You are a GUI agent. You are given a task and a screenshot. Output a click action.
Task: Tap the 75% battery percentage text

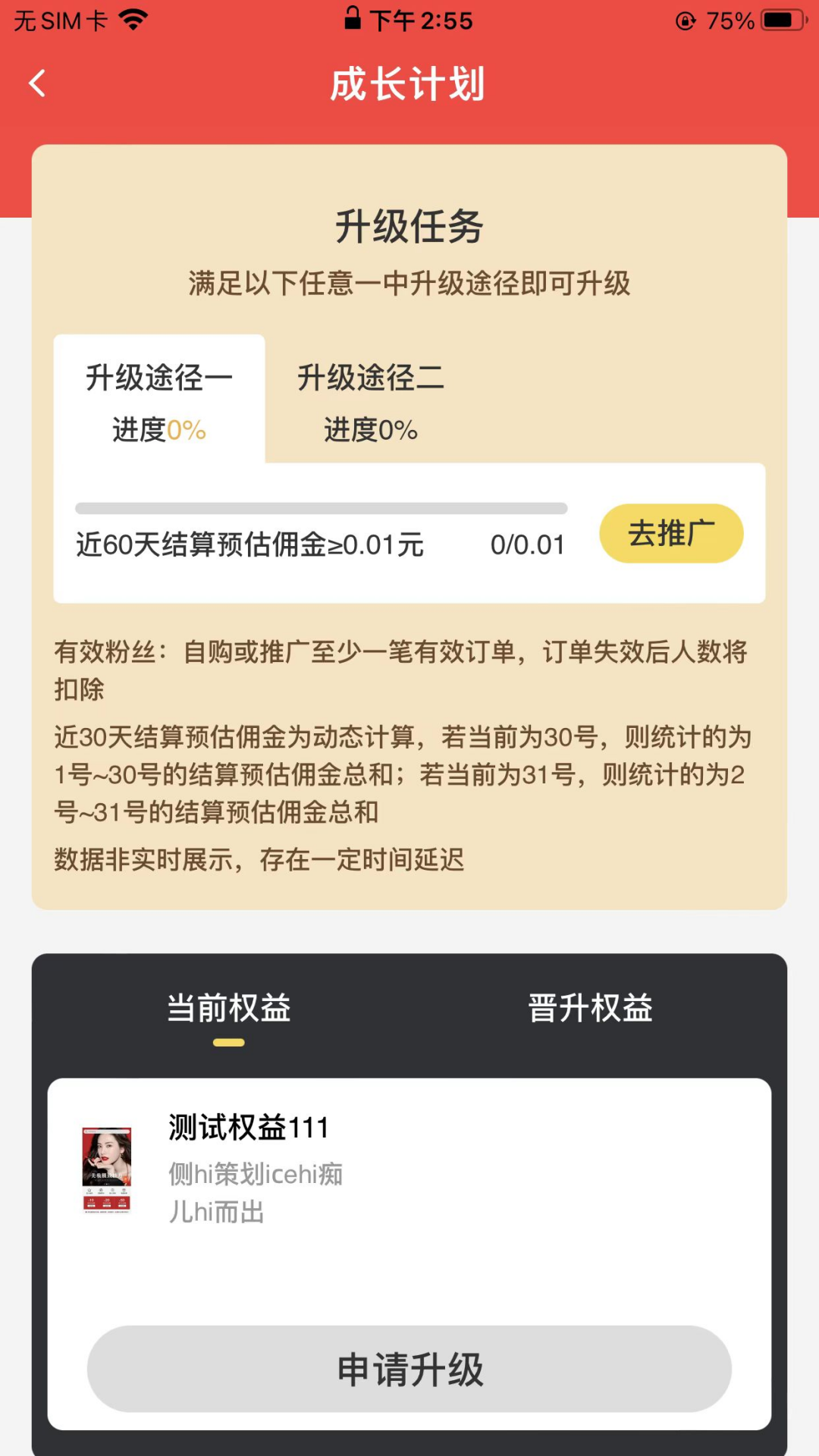[x=730, y=20]
